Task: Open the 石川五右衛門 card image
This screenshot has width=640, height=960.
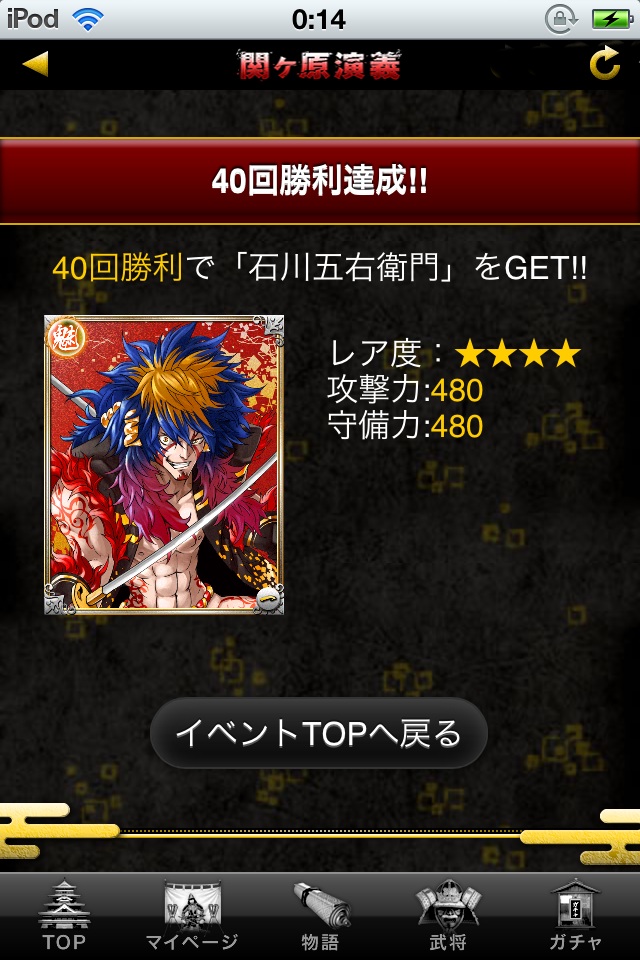Action: tap(164, 465)
